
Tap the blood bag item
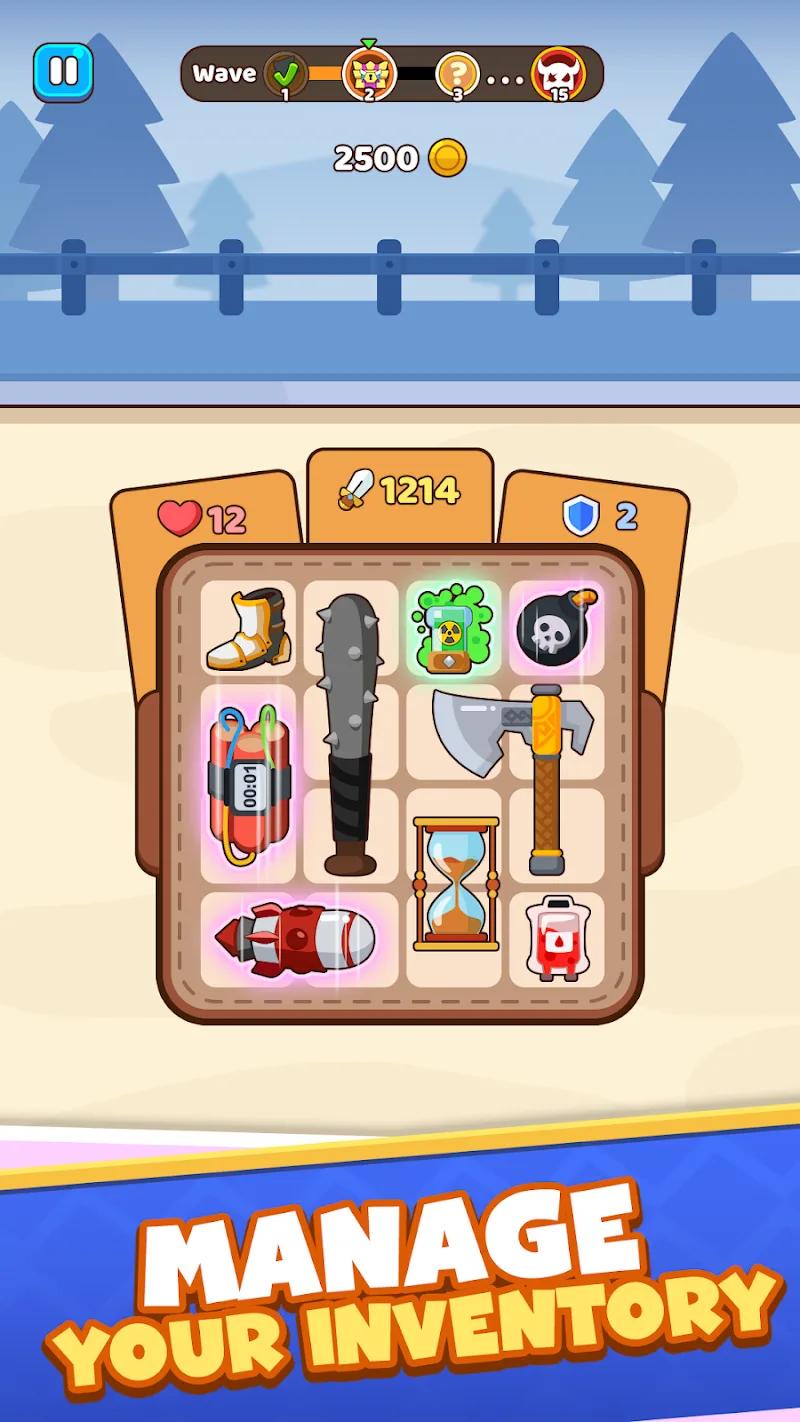[556, 940]
